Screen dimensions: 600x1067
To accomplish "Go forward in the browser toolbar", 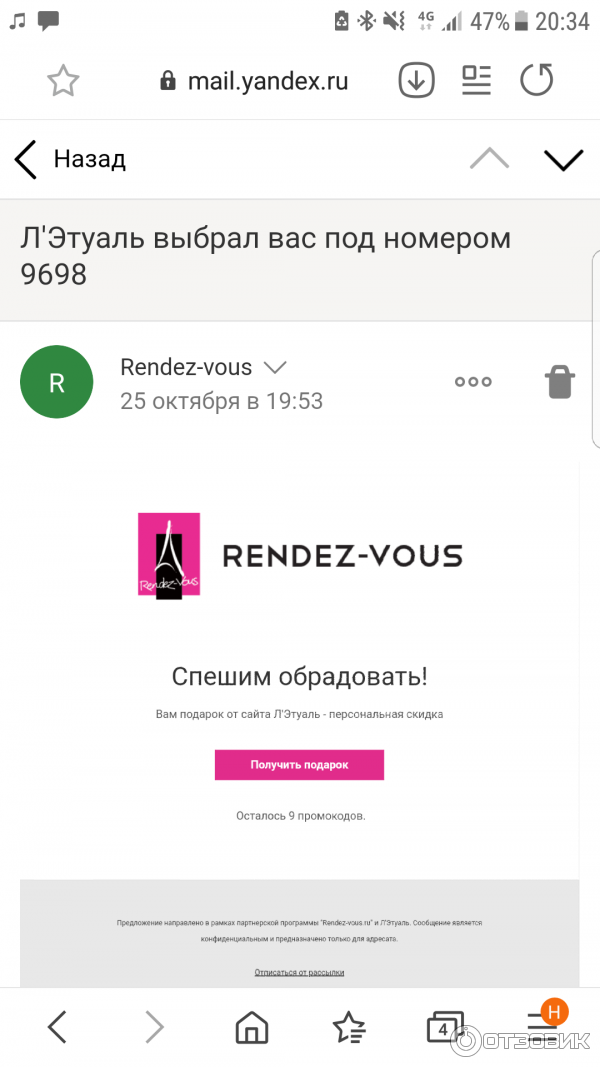I will (154, 1027).
